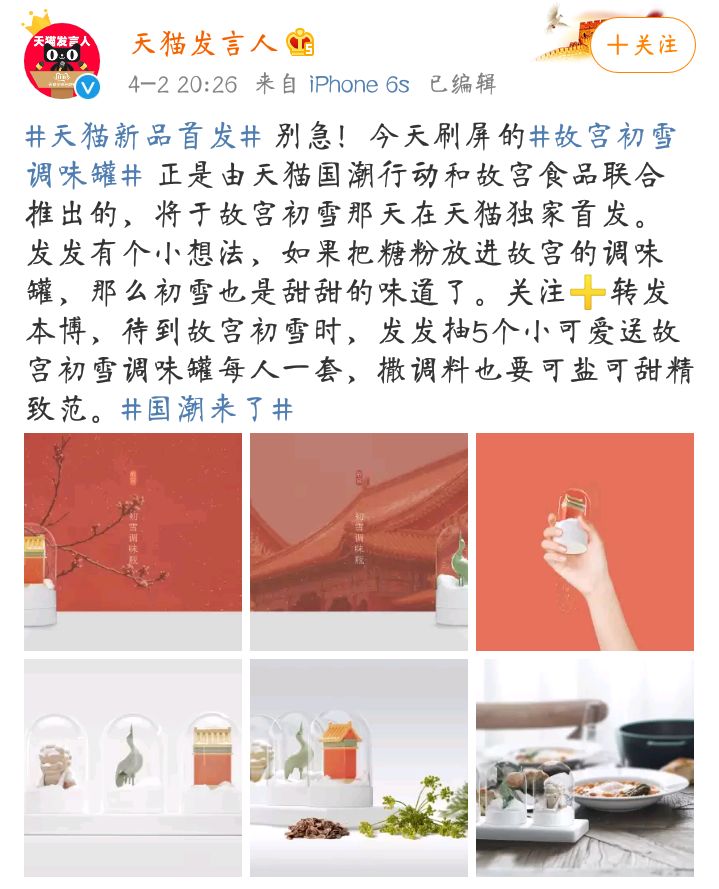Open the hand holding shaker photo
This screenshot has width=719, height=889.
584,541
